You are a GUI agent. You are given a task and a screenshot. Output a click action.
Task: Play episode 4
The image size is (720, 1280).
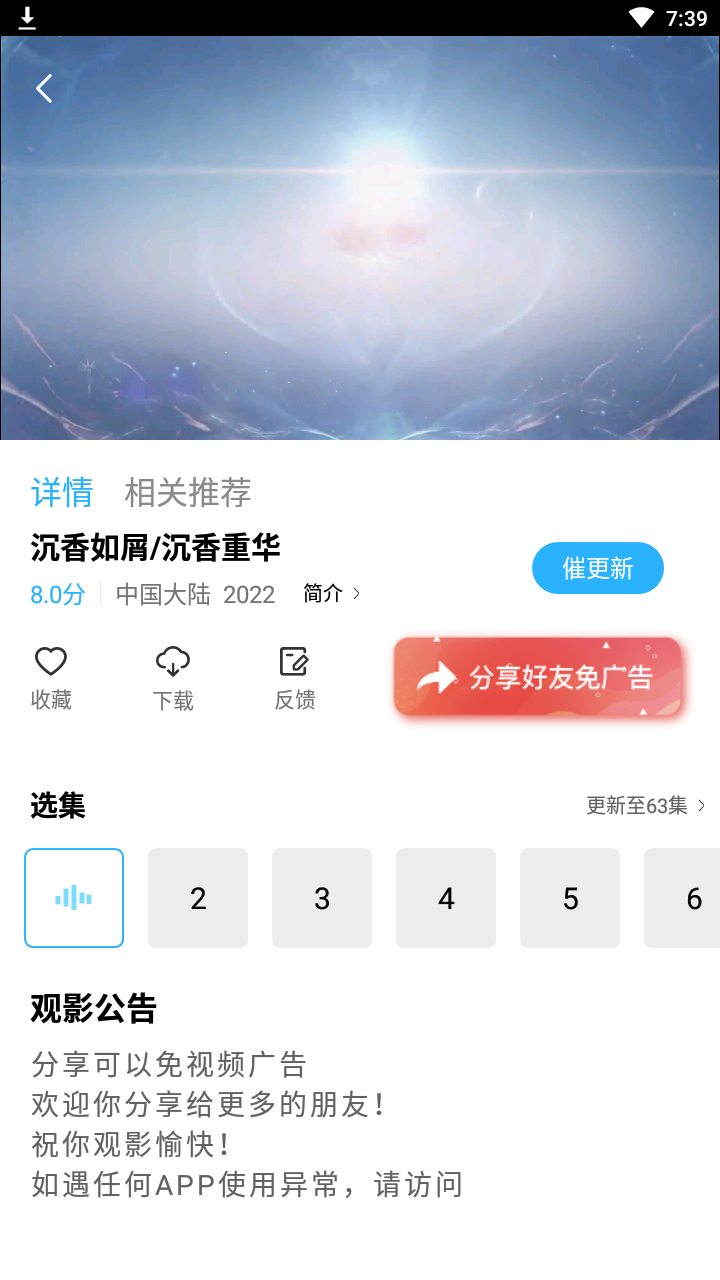(446, 898)
